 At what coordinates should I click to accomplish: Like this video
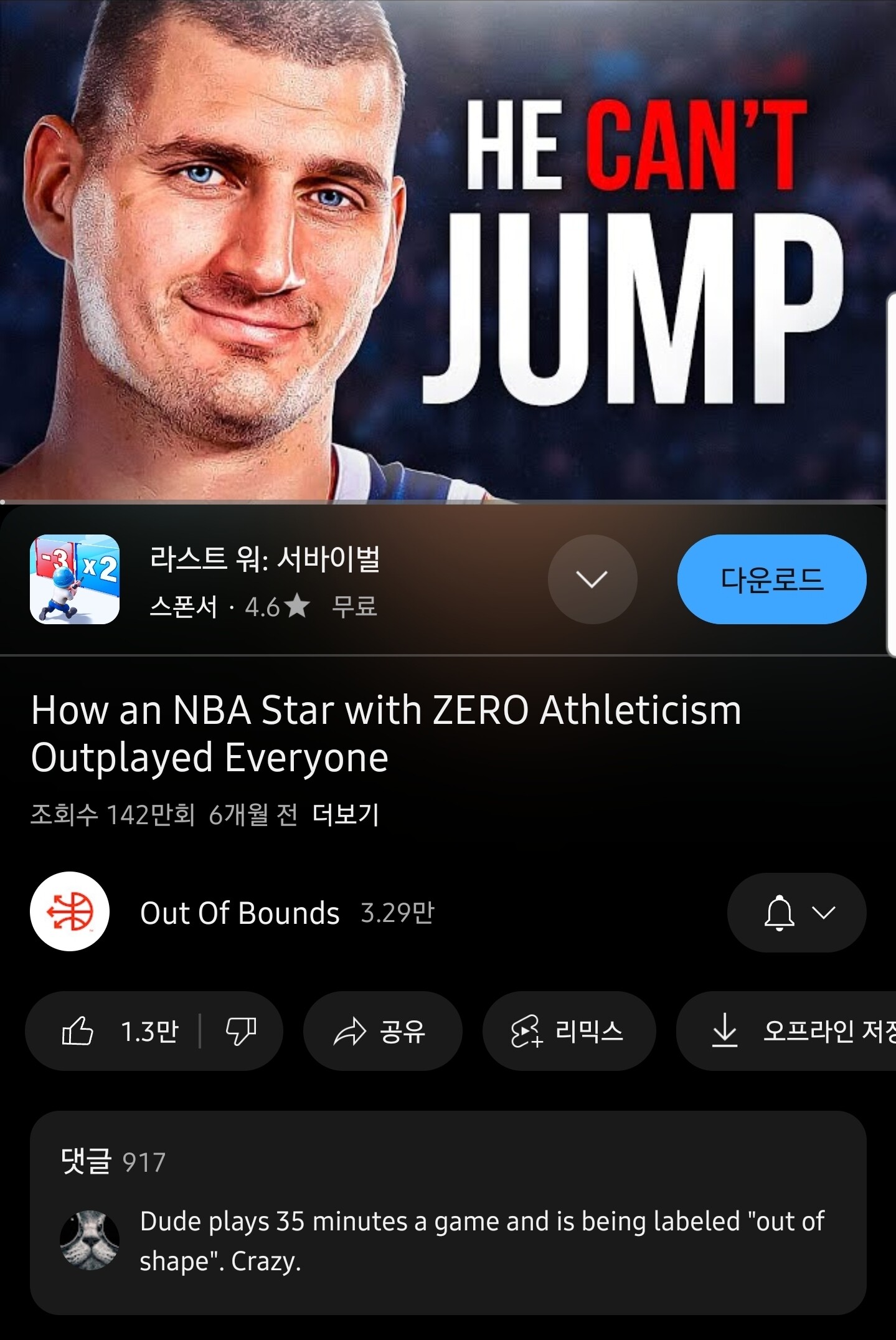click(118, 1031)
